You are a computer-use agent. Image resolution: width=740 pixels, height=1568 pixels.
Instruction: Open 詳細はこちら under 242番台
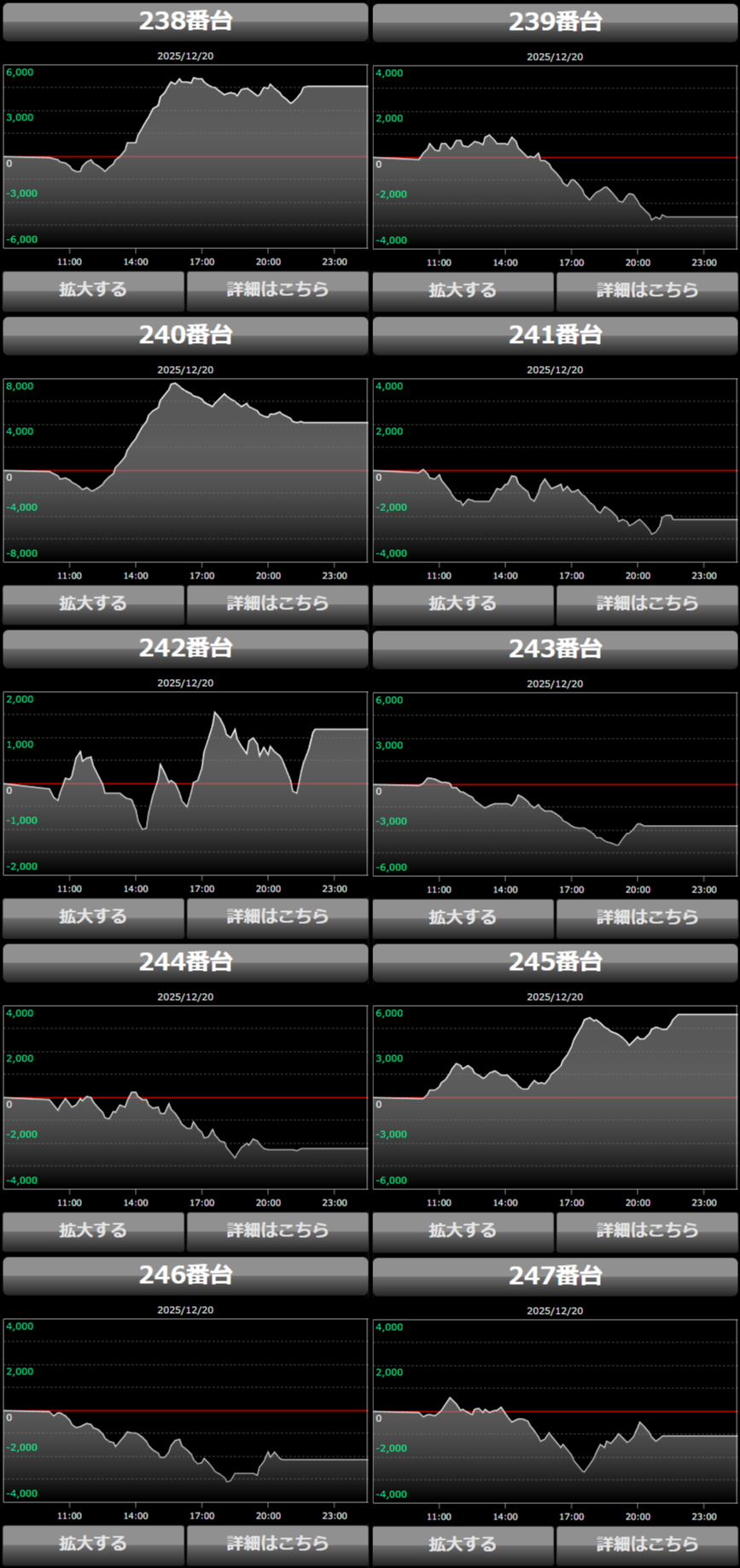[277, 916]
